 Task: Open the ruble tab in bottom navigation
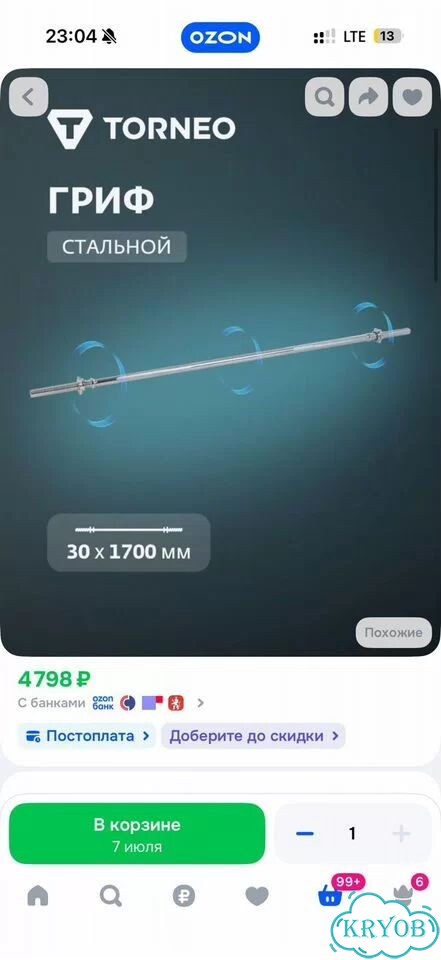click(x=184, y=896)
